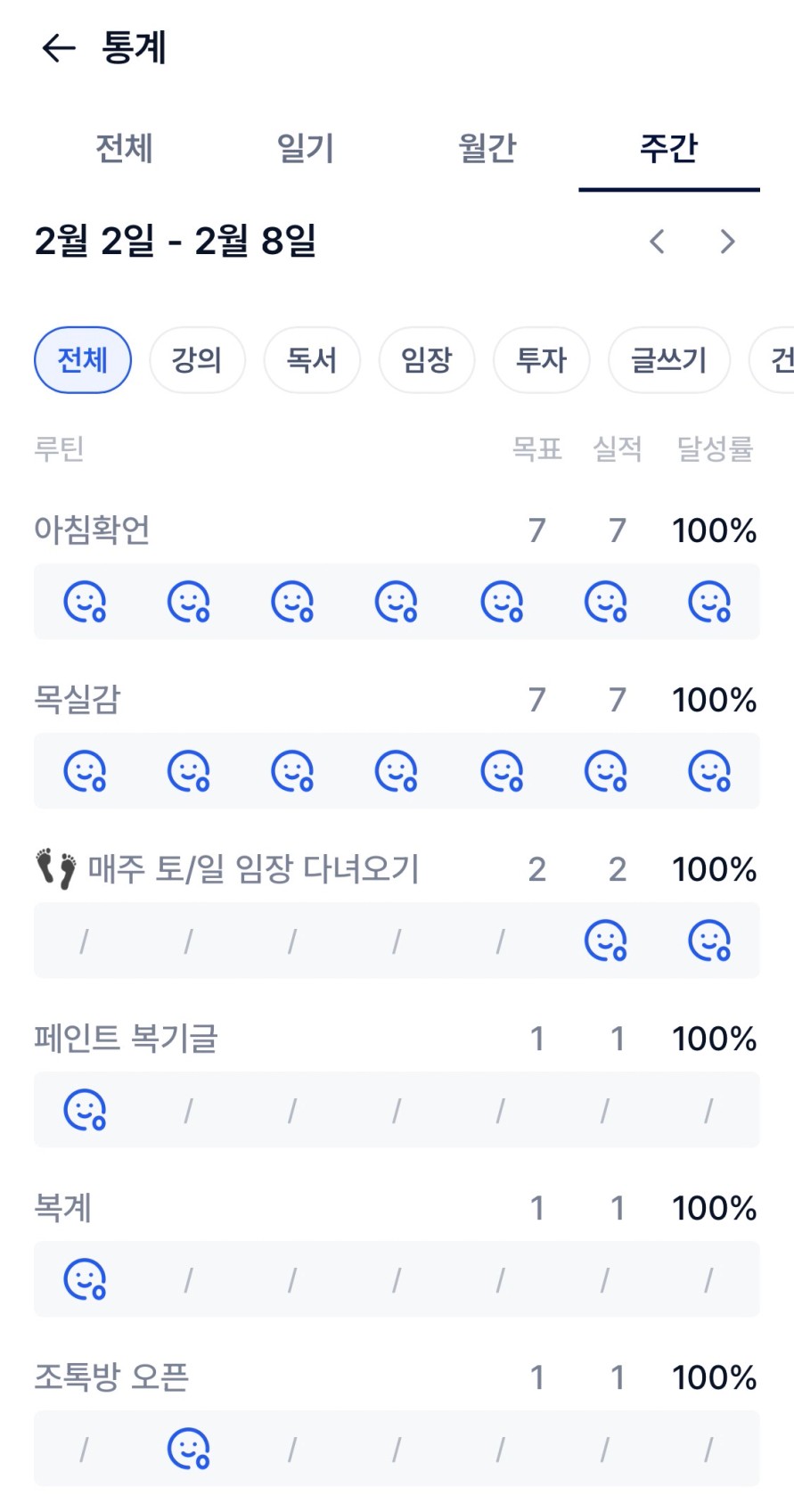Image resolution: width=794 pixels, height=1512 pixels.
Task: Go to the previous week
Action: tap(658, 242)
